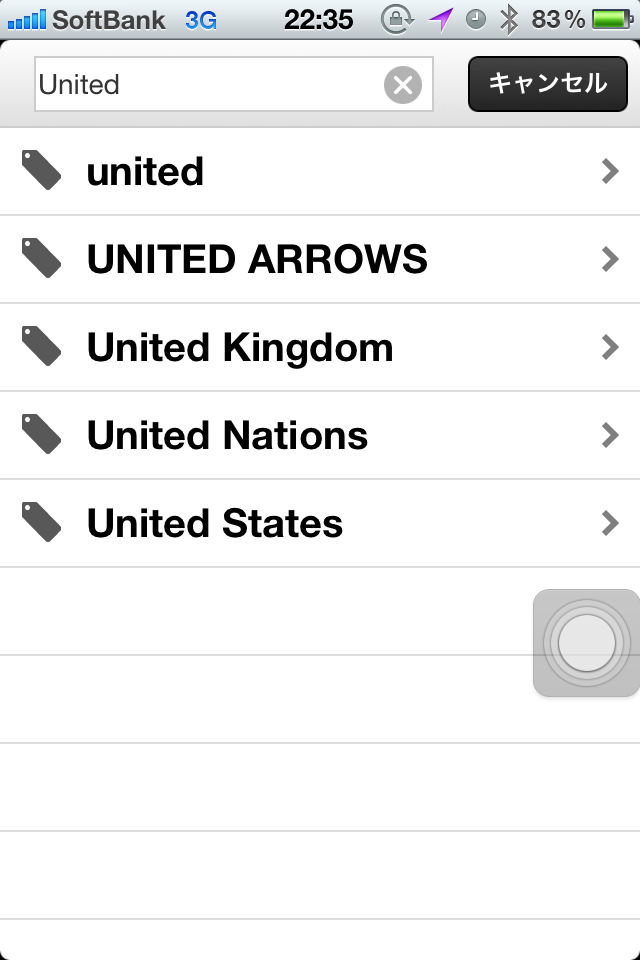Open the United Kingdom tag
This screenshot has height=960, width=640.
[x=320, y=348]
